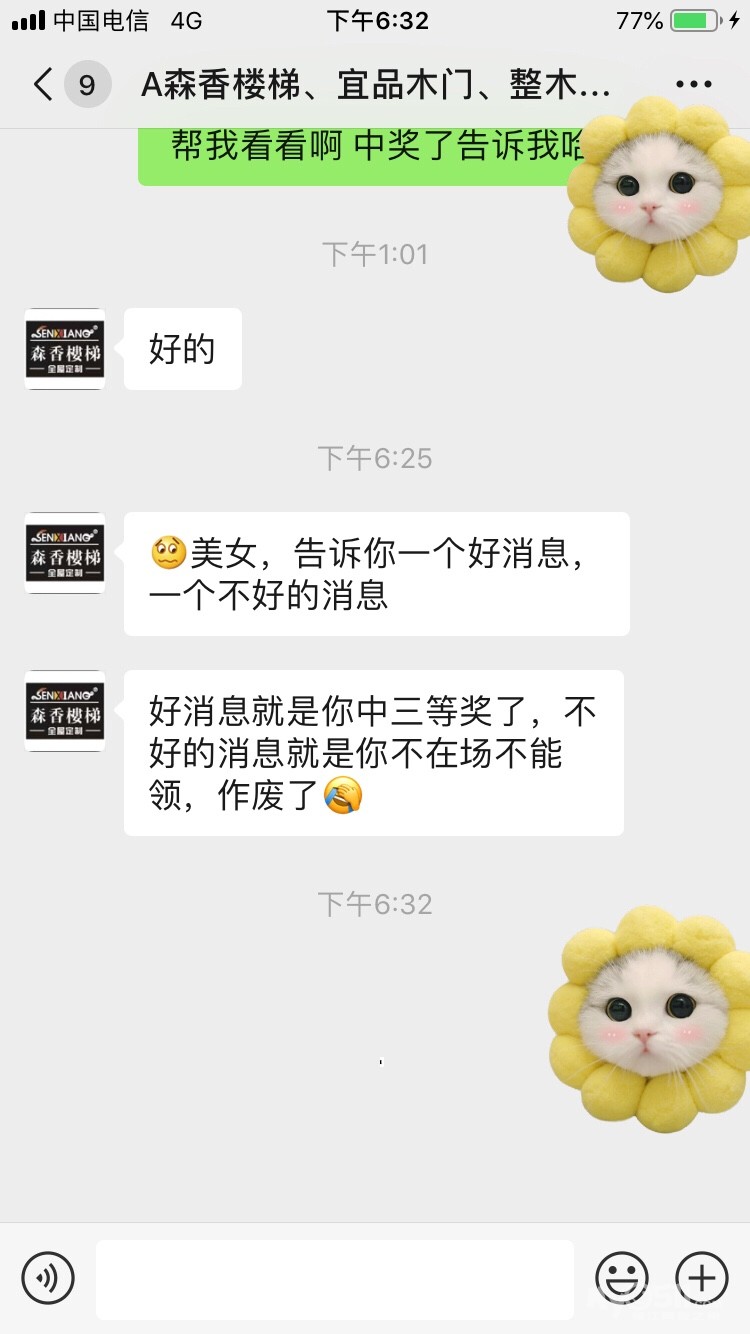Go back to the chat list
750x1334 pixels.
click(x=44, y=85)
